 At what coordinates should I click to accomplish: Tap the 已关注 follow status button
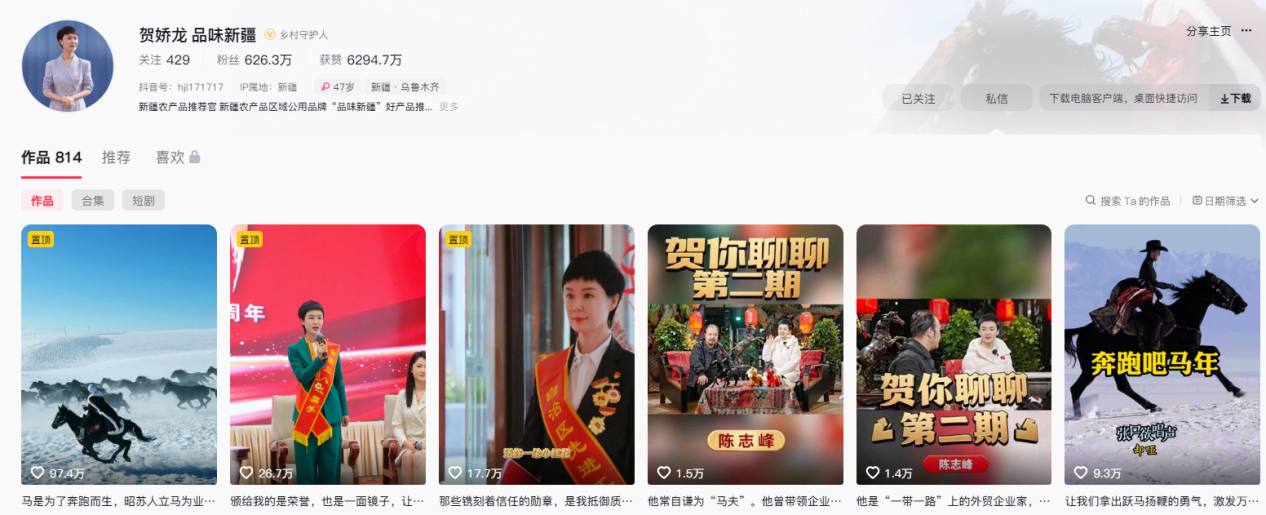(x=918, y=98)
